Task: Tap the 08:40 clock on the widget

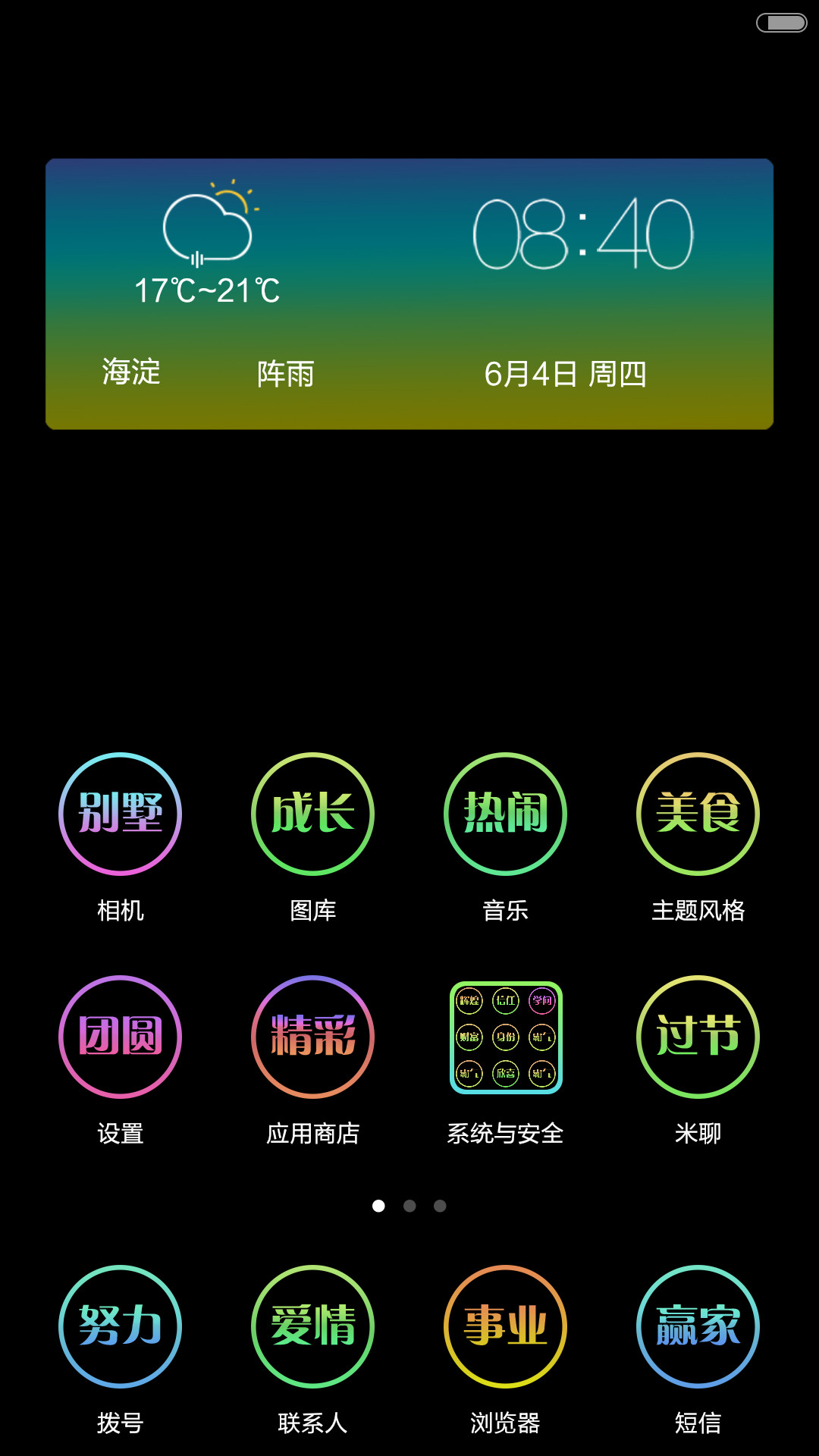Action: 583,234
